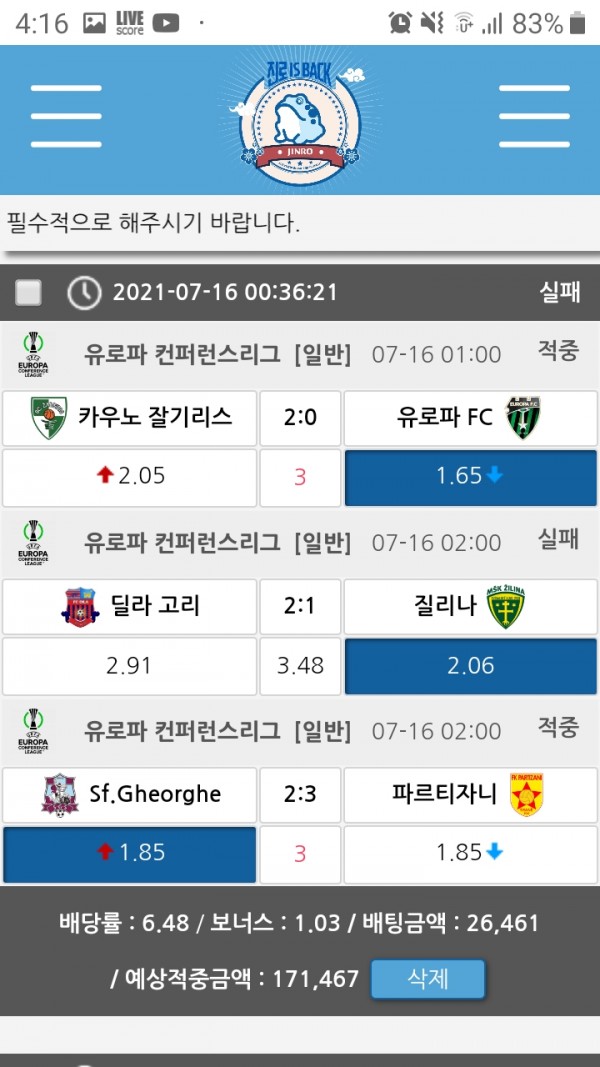This screenshot has height=1067, width=600.
Task: Open the left hamburger menu
Action: tap(65, 116)
